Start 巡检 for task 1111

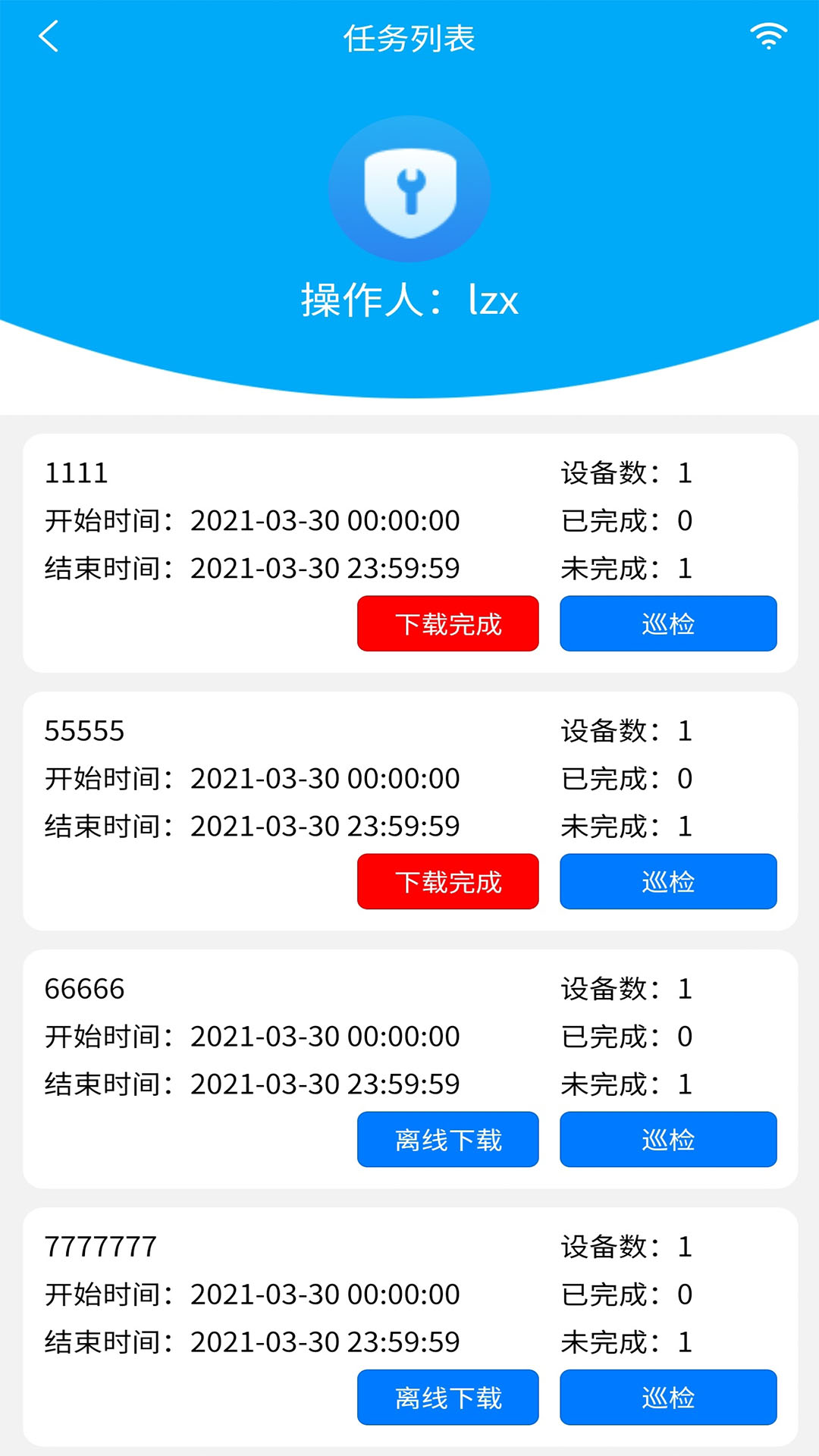tap(668, 623)
